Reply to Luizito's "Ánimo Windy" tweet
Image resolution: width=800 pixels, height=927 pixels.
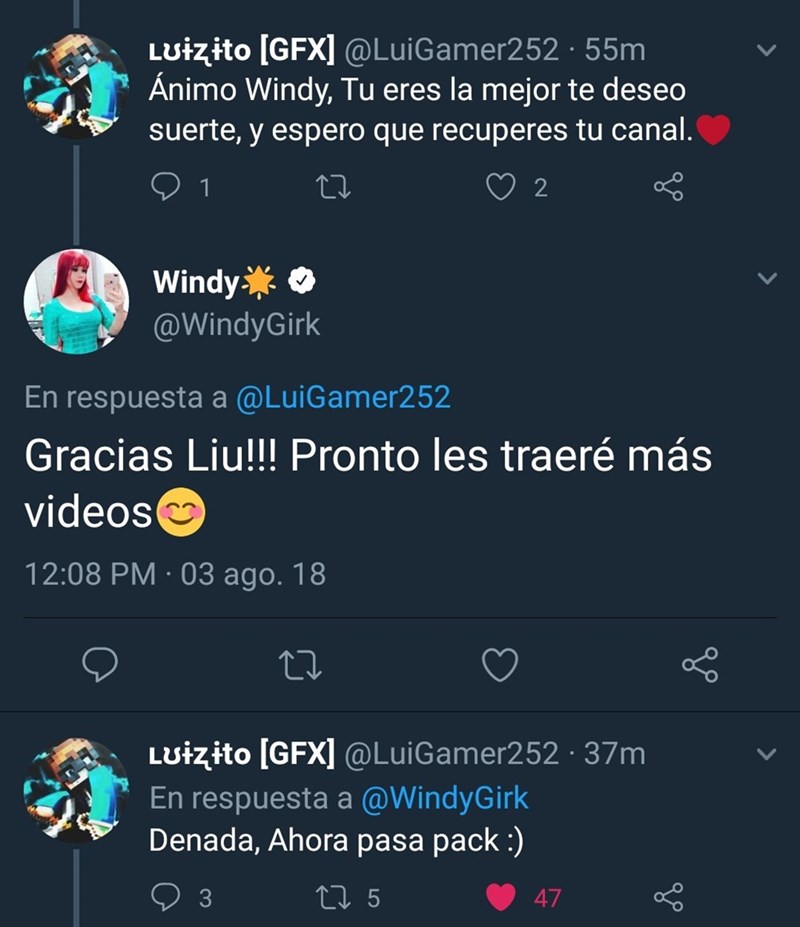coord(165,187)
